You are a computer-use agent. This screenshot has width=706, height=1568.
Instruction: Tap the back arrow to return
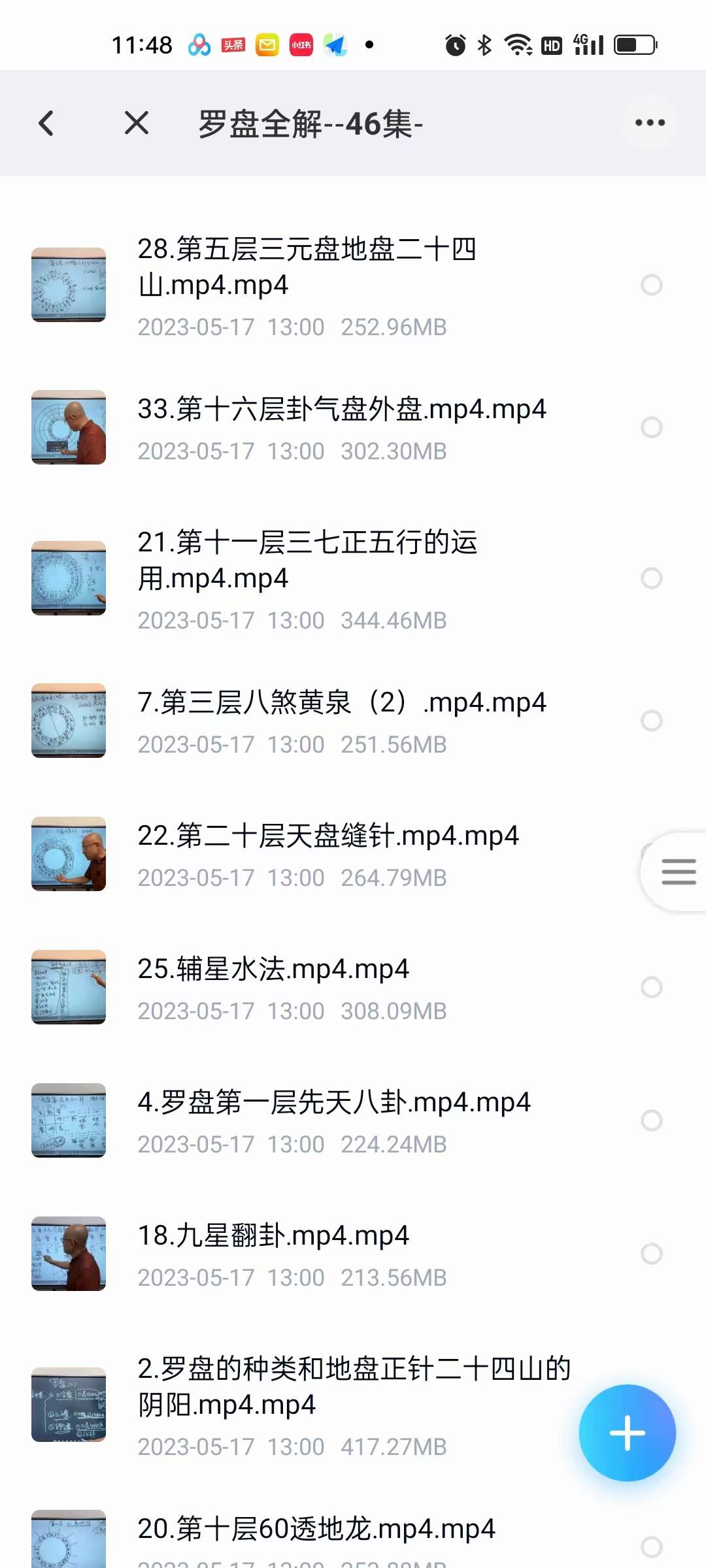[46, 122]
